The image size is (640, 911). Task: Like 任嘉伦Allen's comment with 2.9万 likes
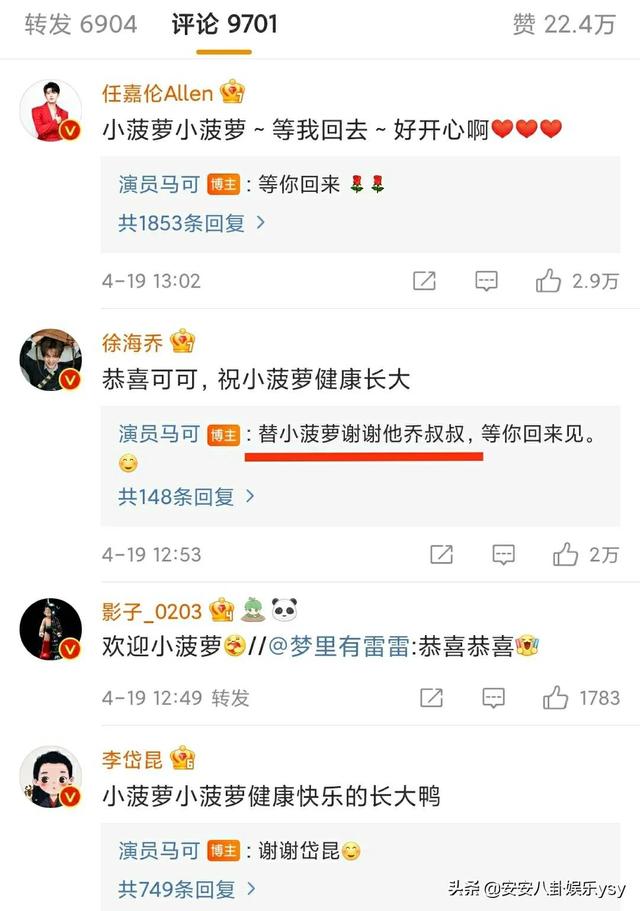pos(548,281)
